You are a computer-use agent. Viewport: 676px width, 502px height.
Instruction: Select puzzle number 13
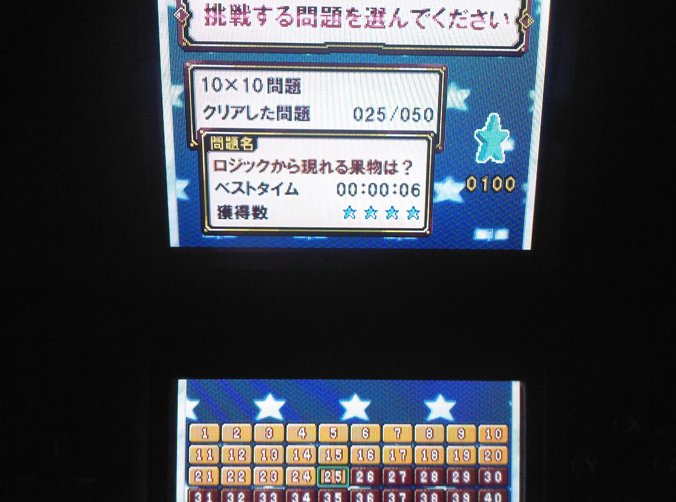coord(269,455)
